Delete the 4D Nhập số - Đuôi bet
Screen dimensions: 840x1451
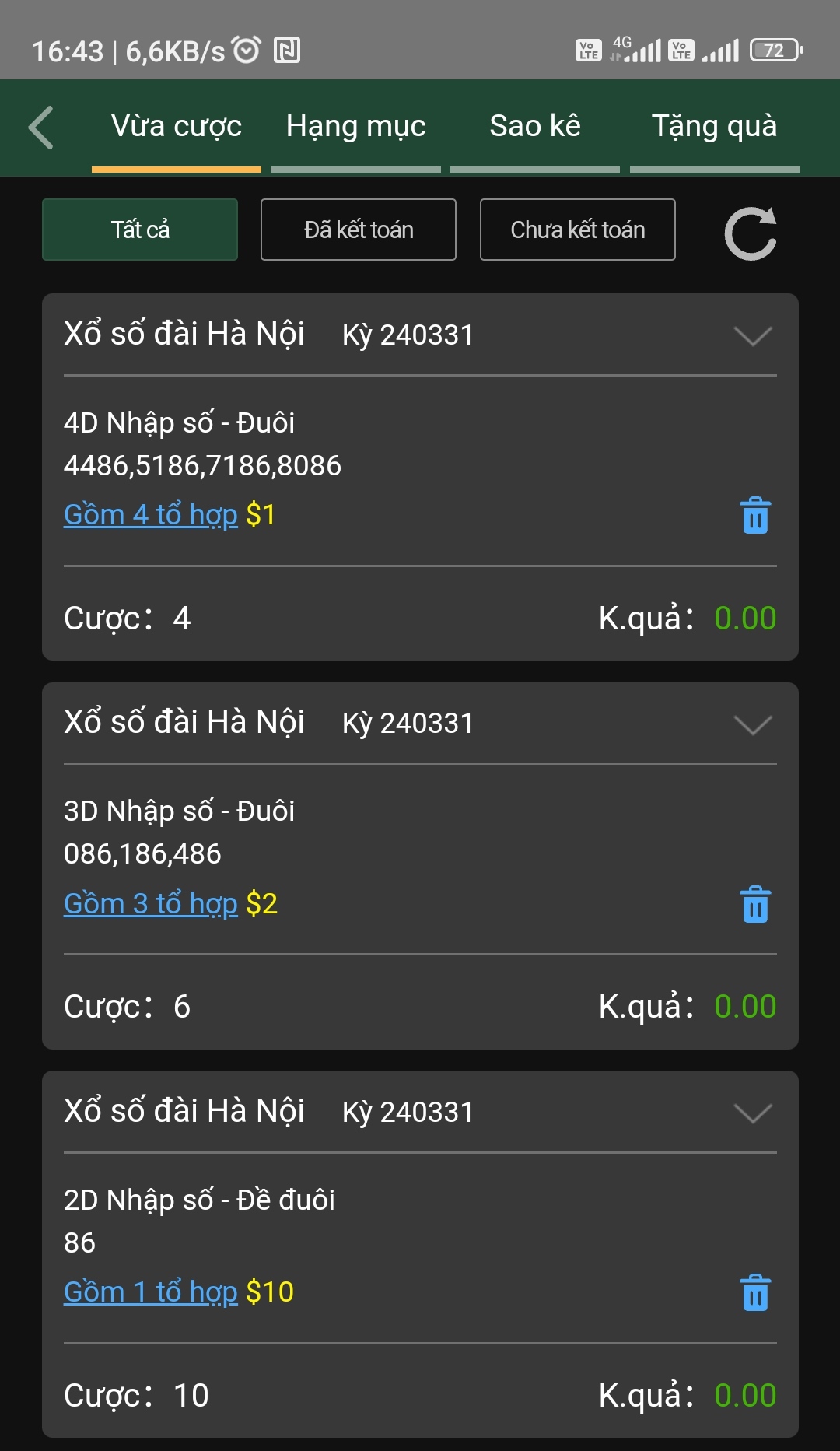click(x=755, y=516)
